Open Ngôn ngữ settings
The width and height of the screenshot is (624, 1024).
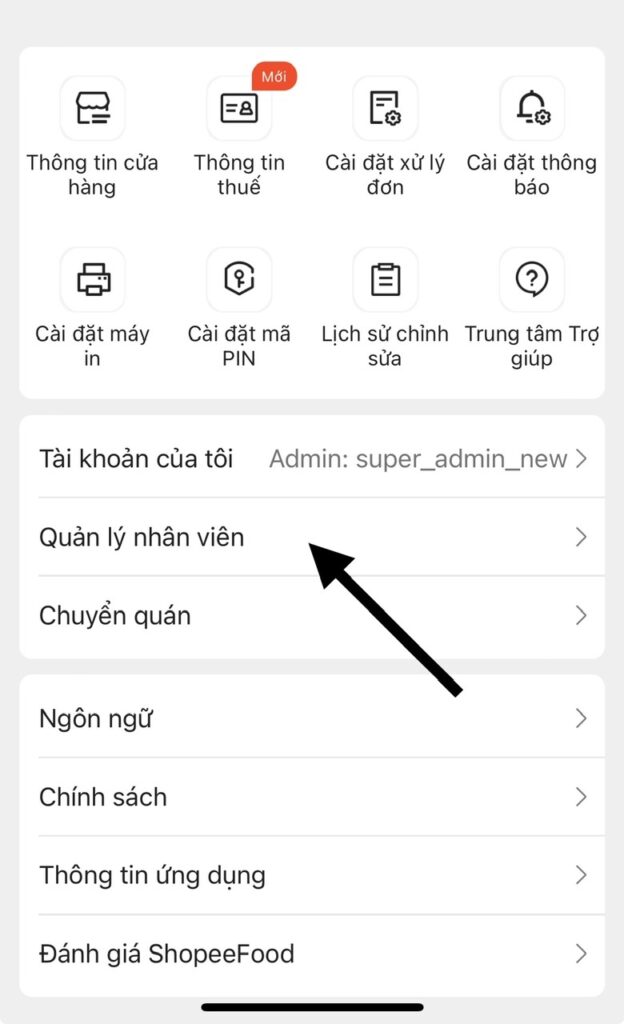click(312, 718)
